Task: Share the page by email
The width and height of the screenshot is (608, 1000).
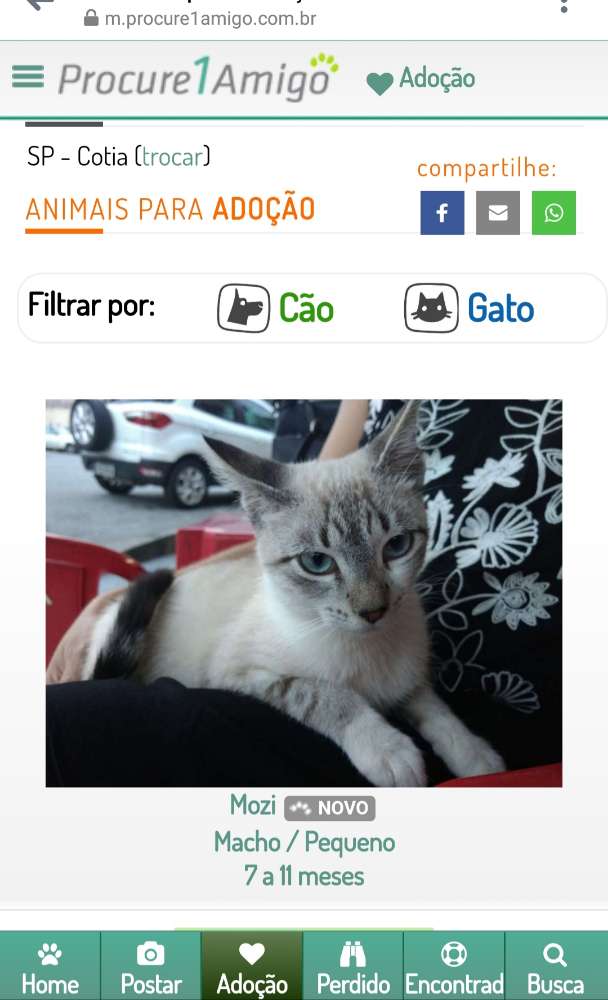Action: point(498,213)
